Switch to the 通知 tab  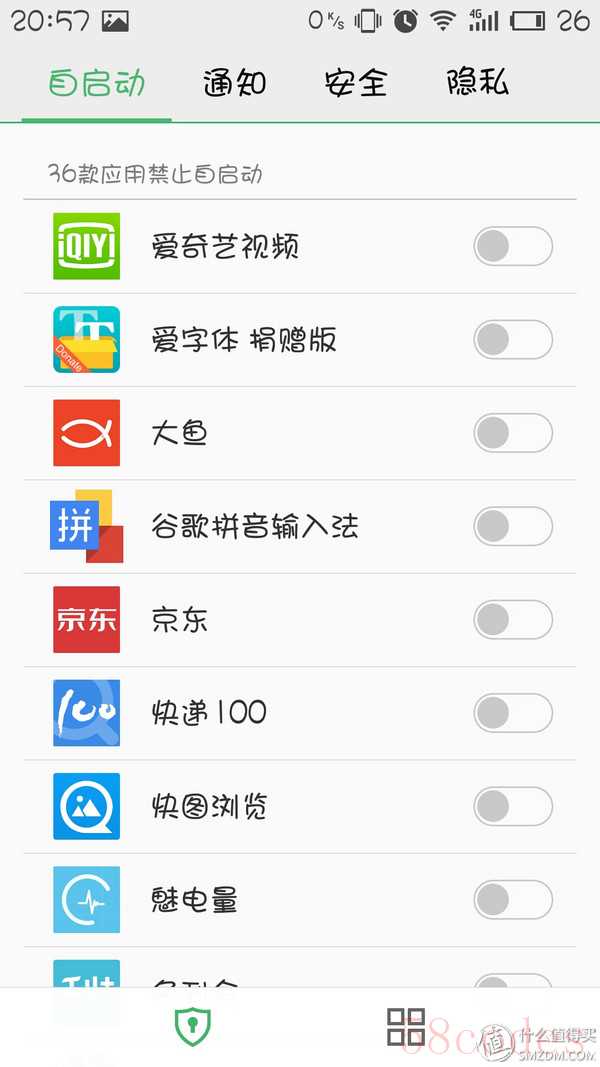(x=235, y=83)
